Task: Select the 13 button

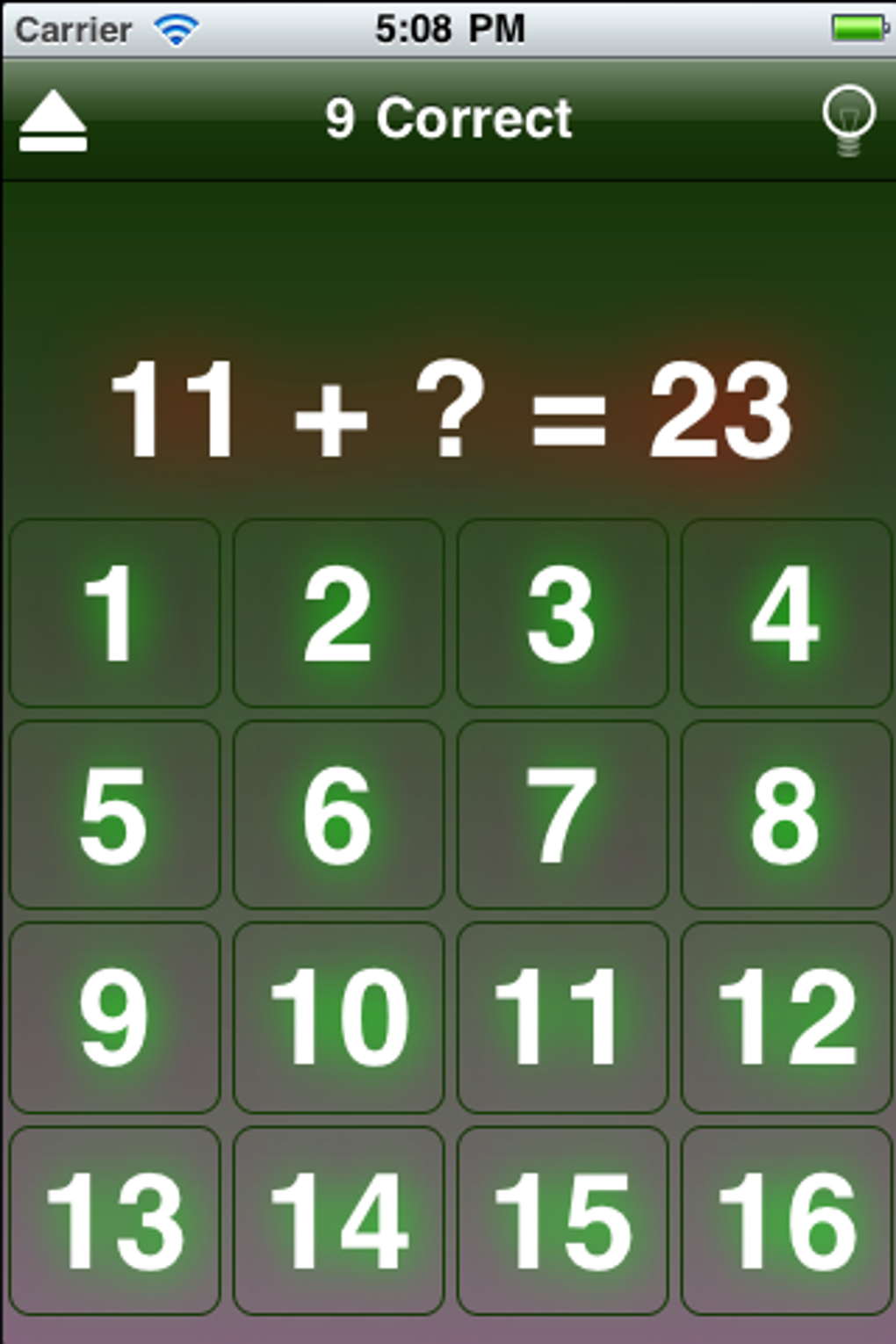Action: pyautogui.click(x=114, y=1221)
